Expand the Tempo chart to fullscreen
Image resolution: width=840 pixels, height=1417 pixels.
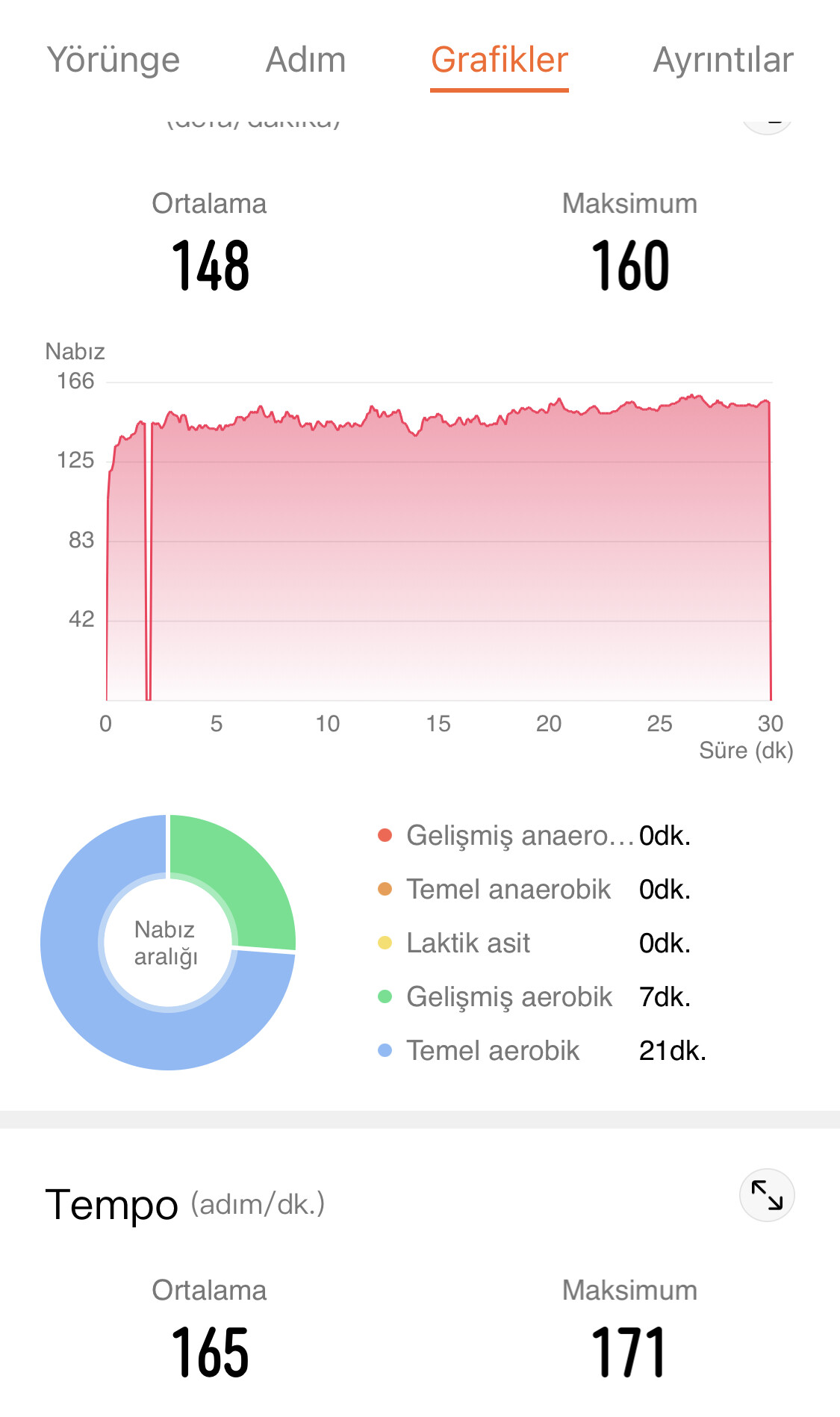point(767,1195)
